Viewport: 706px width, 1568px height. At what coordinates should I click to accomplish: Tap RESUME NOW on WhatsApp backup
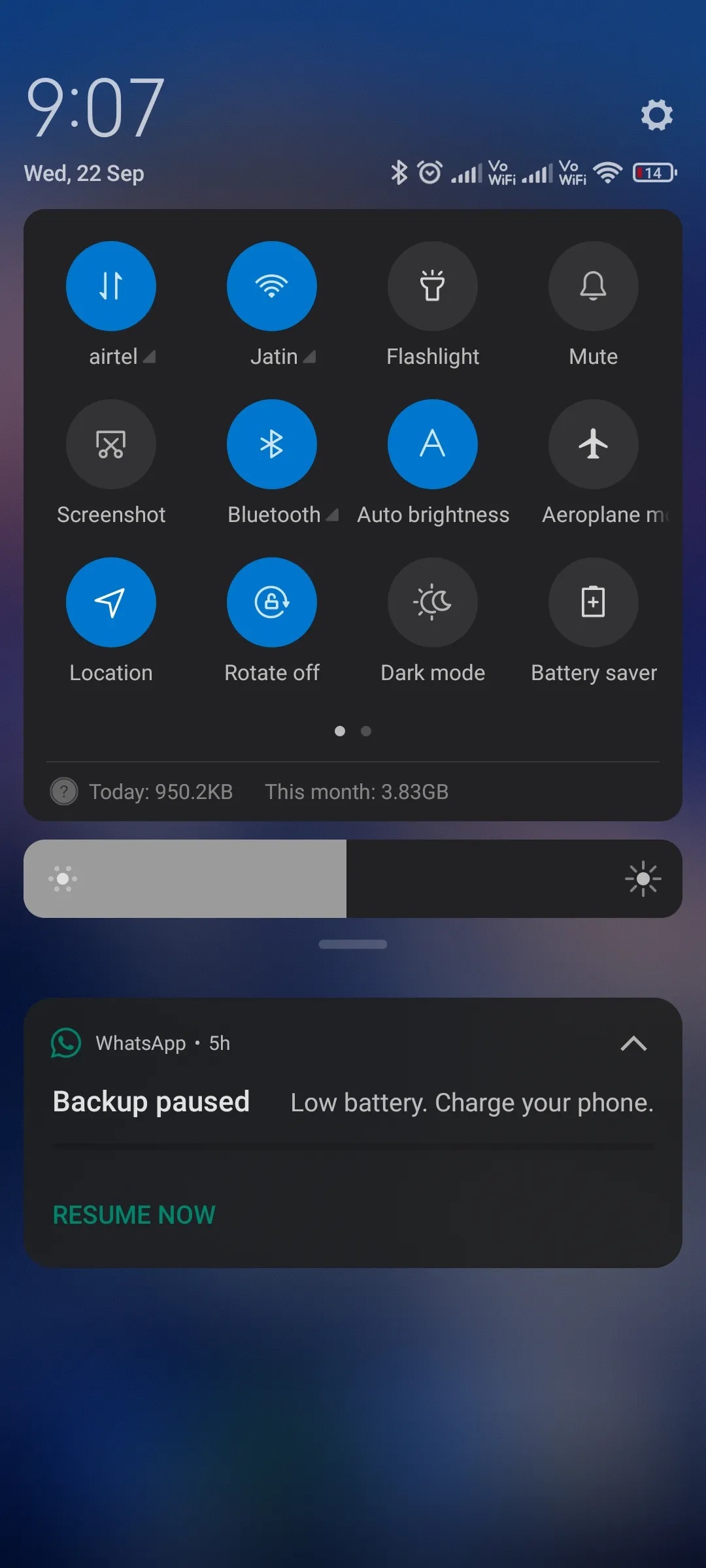click(134, 1215)
